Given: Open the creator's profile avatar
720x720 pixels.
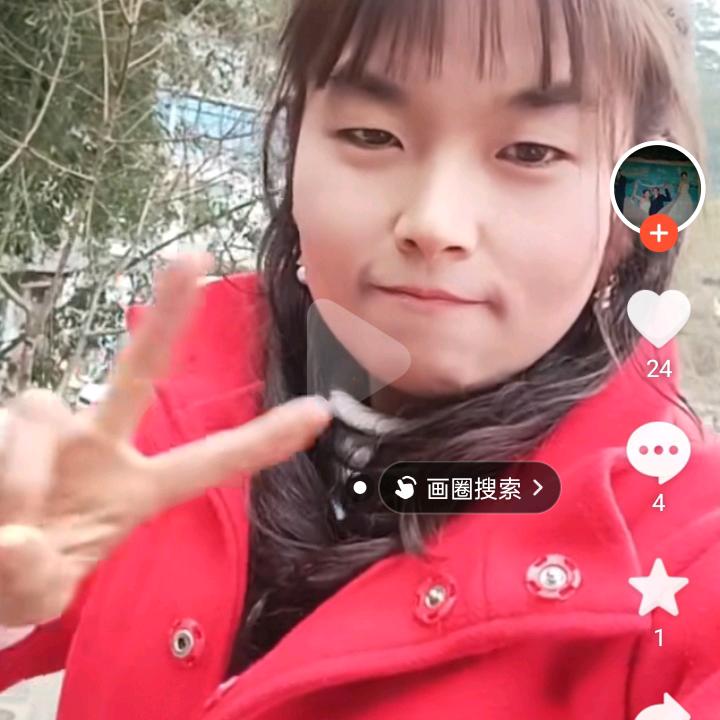Looking at the screenshot, I should coord(657,185).
